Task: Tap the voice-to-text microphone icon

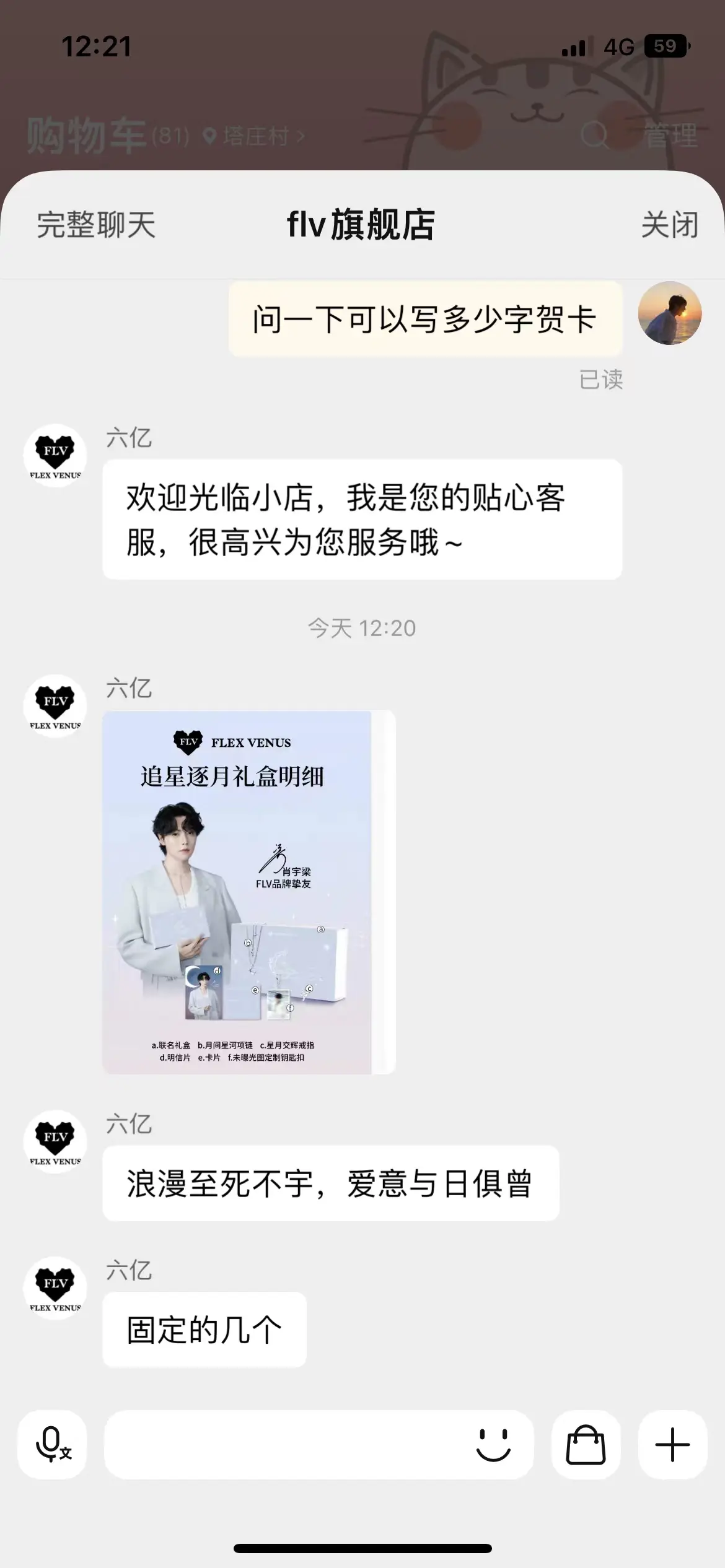Action: tap(53, 1445)
